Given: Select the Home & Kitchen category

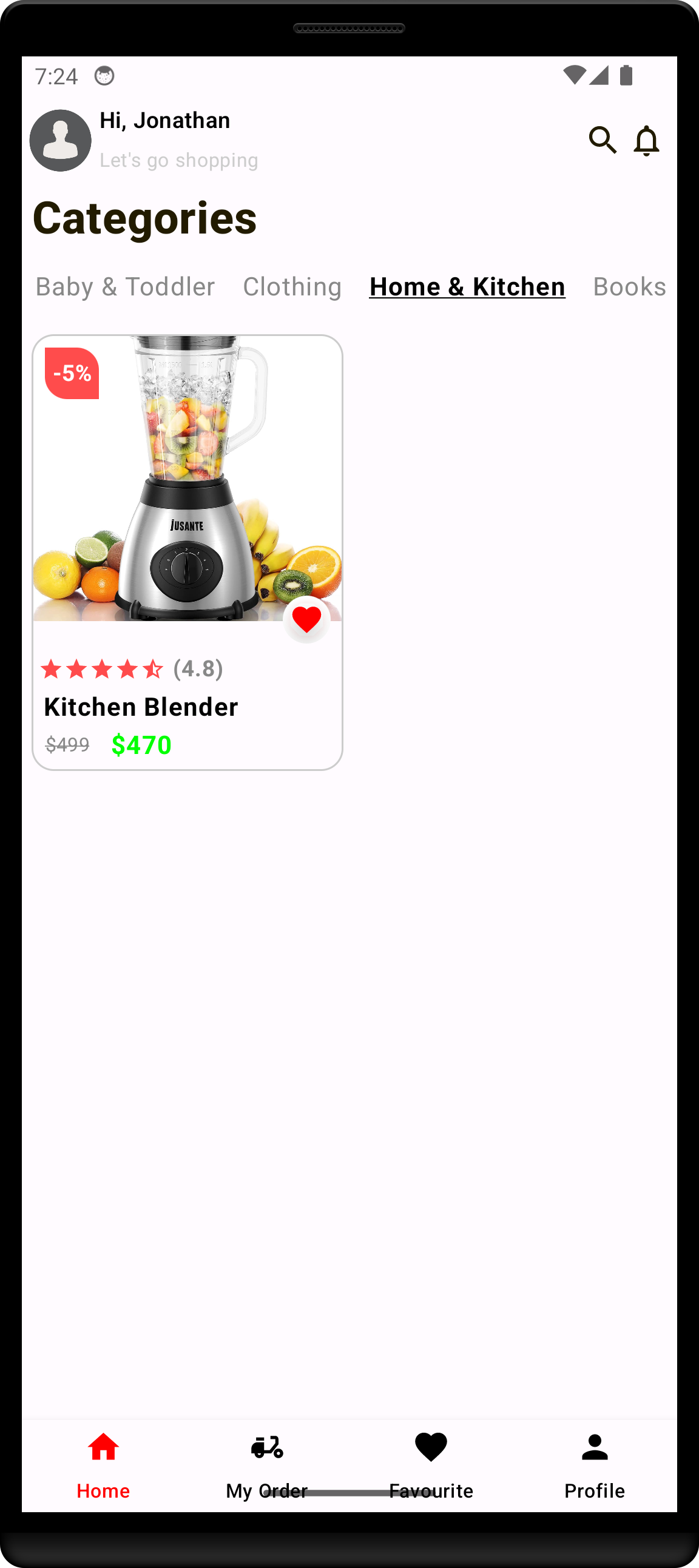Looking at the screenshot, I should tap(467, 287).
